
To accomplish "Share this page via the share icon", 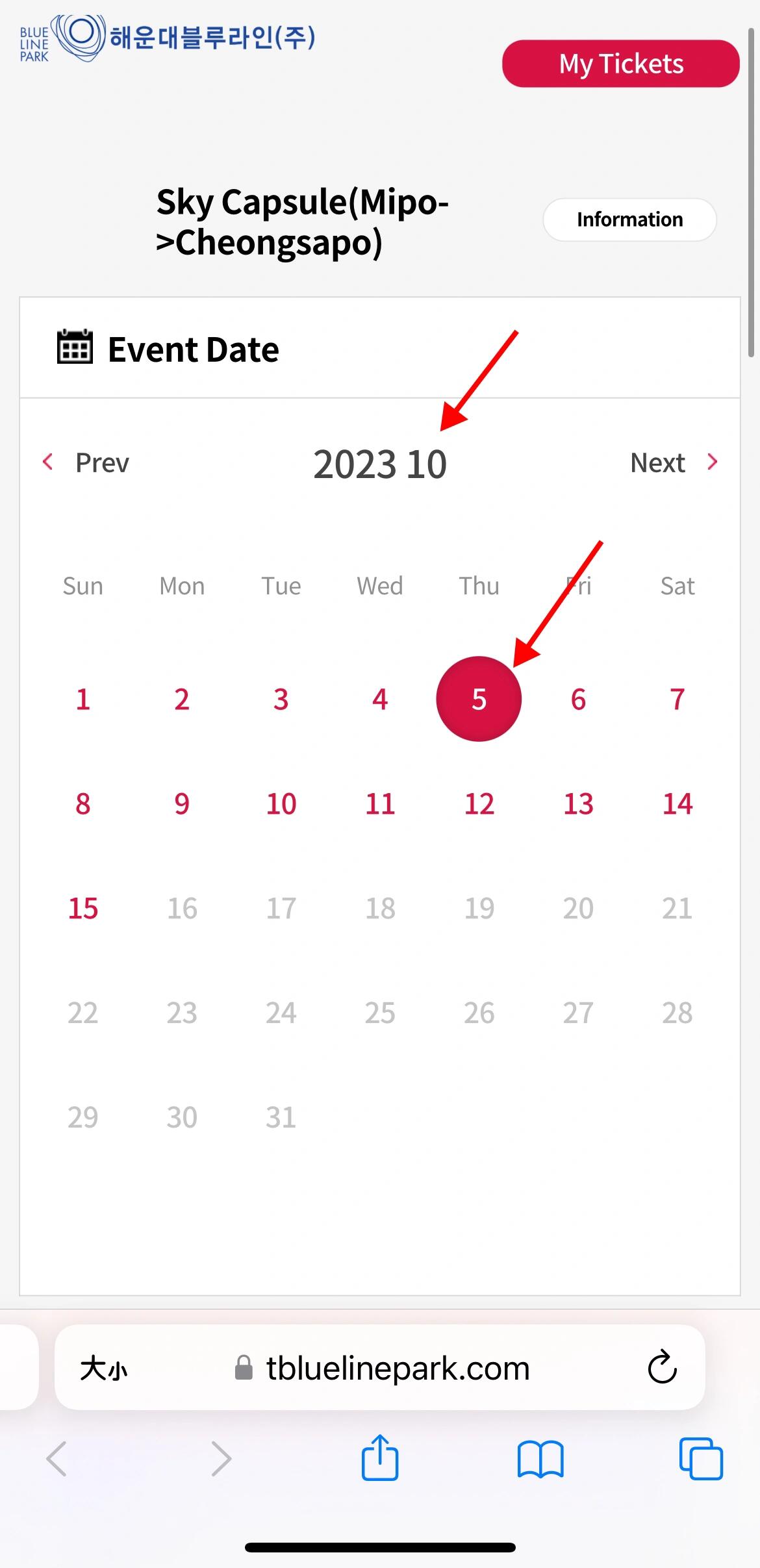I will coord(380,1458).
